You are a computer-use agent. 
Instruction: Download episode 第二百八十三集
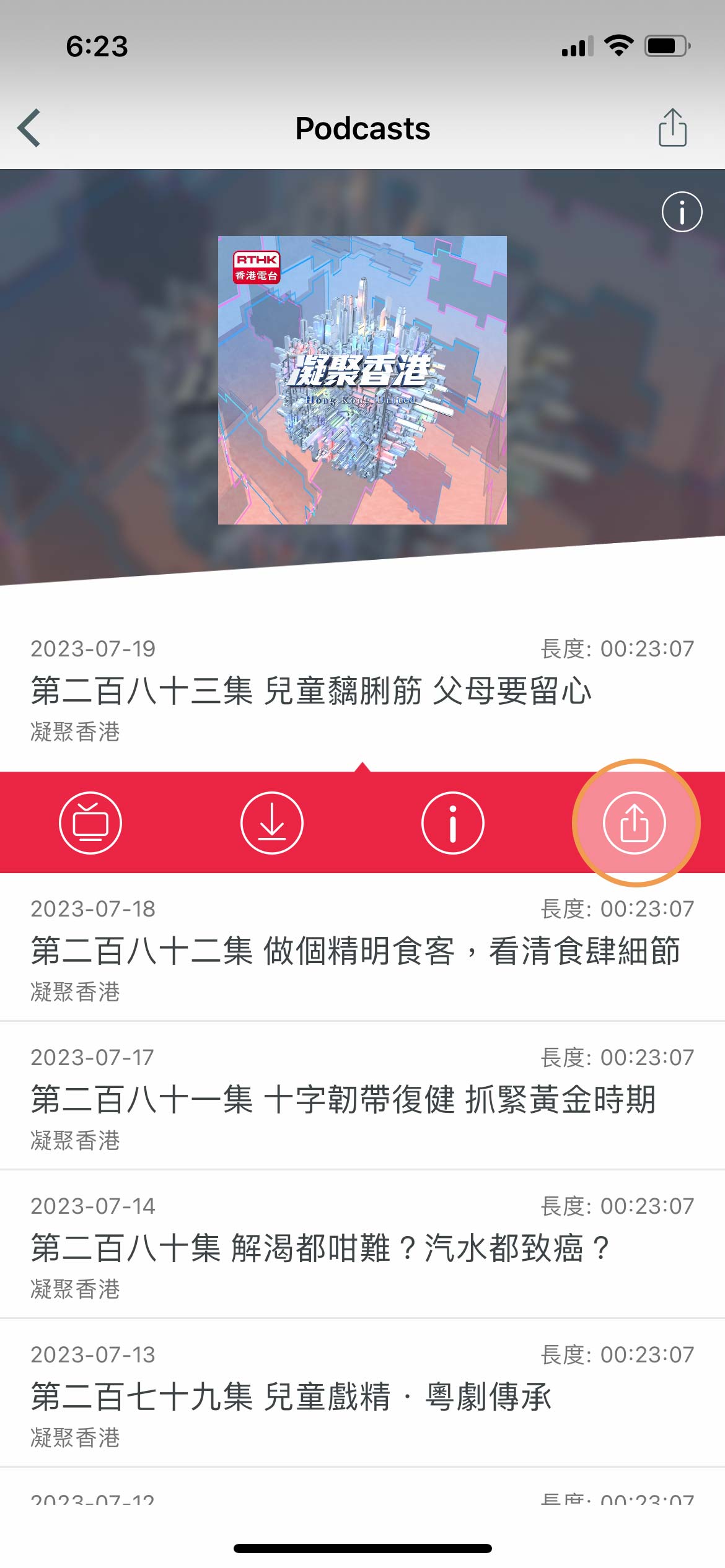[271, 823]
